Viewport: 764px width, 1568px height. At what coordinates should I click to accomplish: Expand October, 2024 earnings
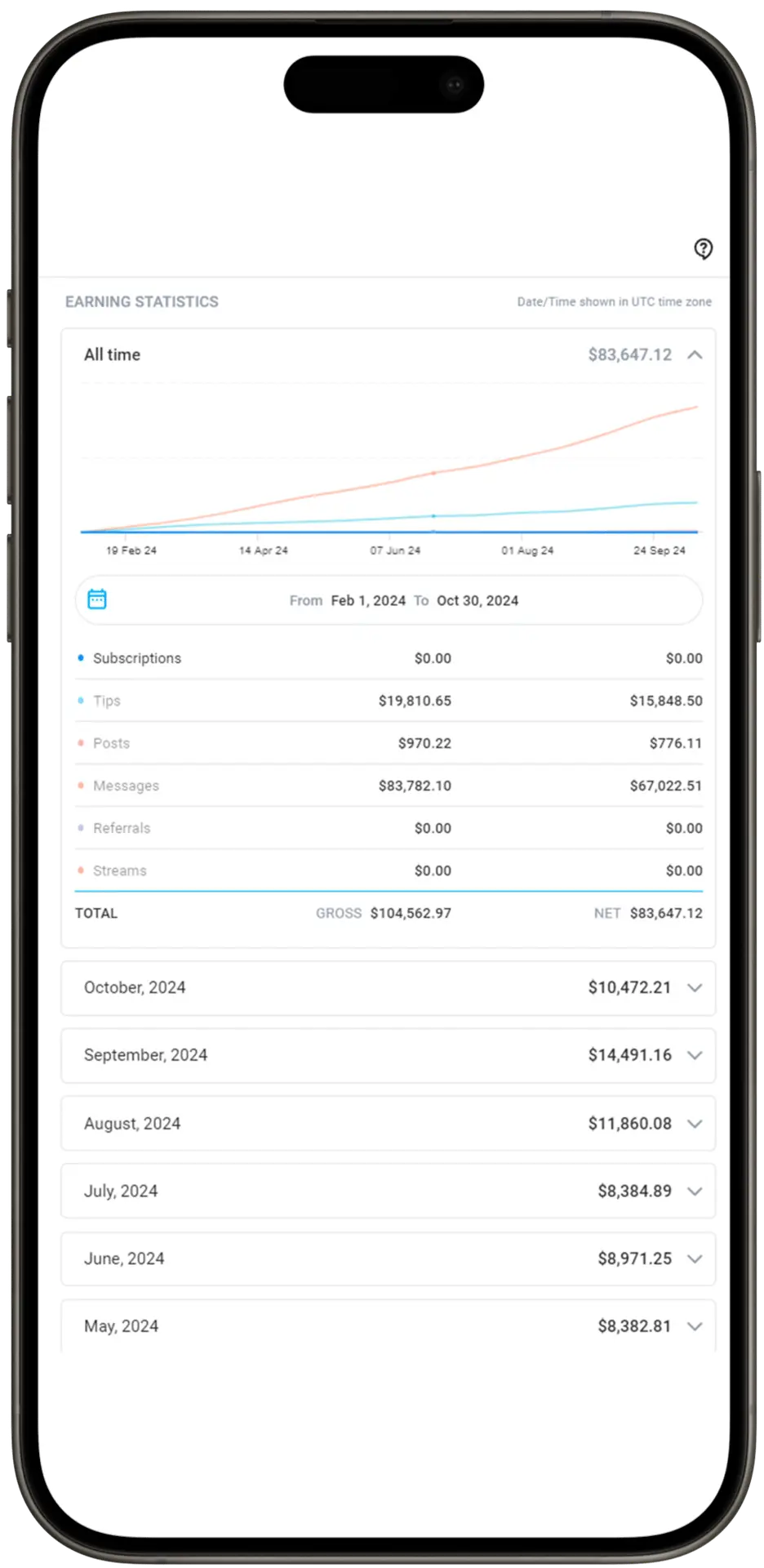point(695,987)
